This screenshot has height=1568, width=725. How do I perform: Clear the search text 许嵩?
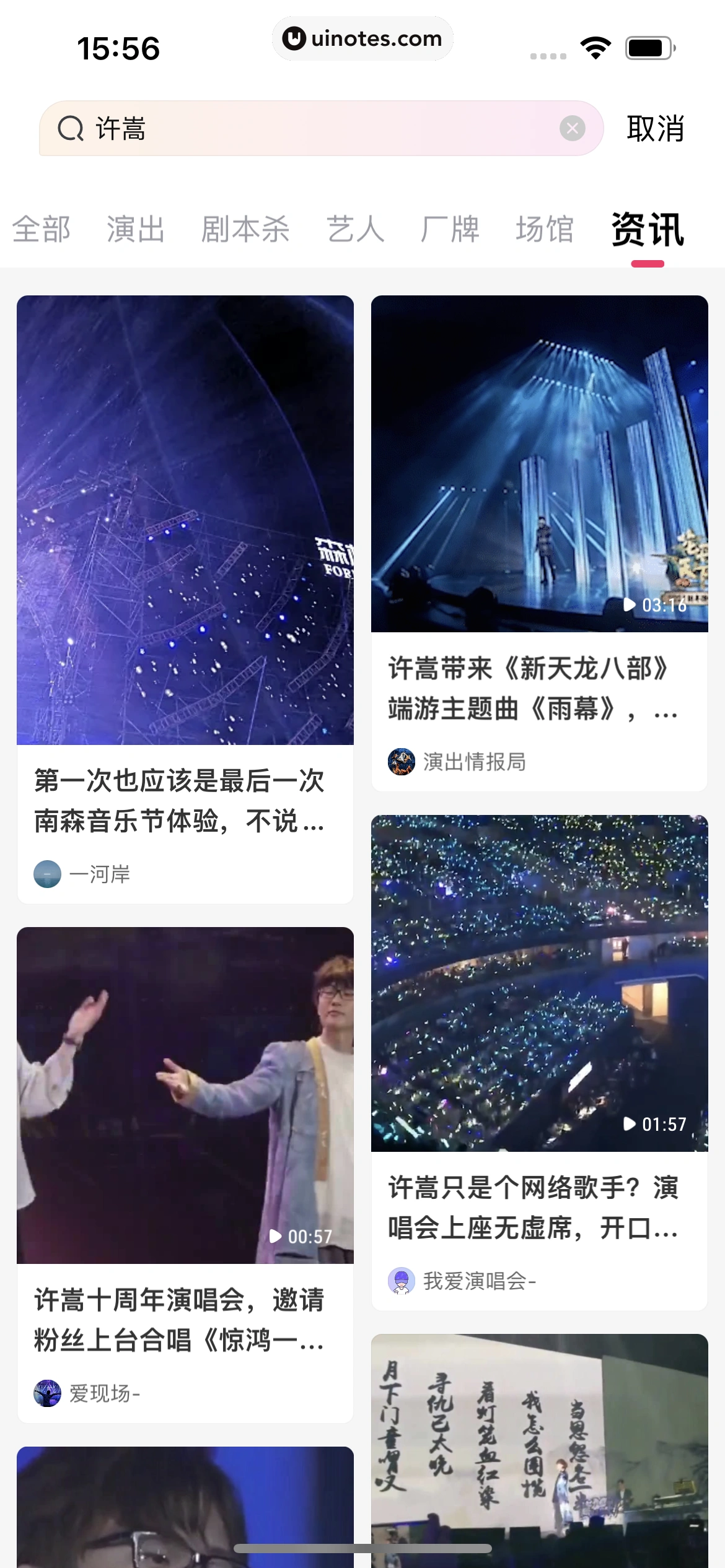coord(572,128)
